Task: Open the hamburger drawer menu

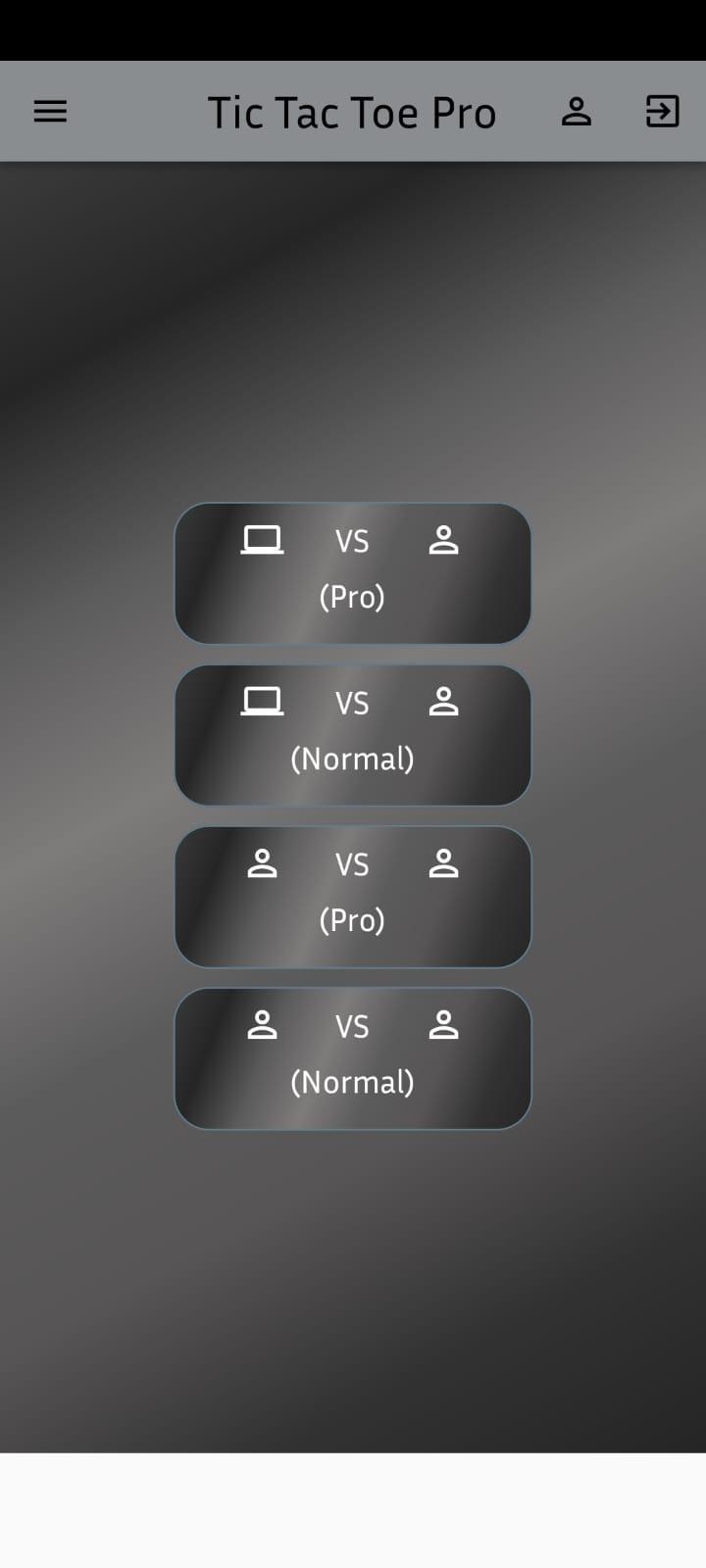Action: click(50, 112)
